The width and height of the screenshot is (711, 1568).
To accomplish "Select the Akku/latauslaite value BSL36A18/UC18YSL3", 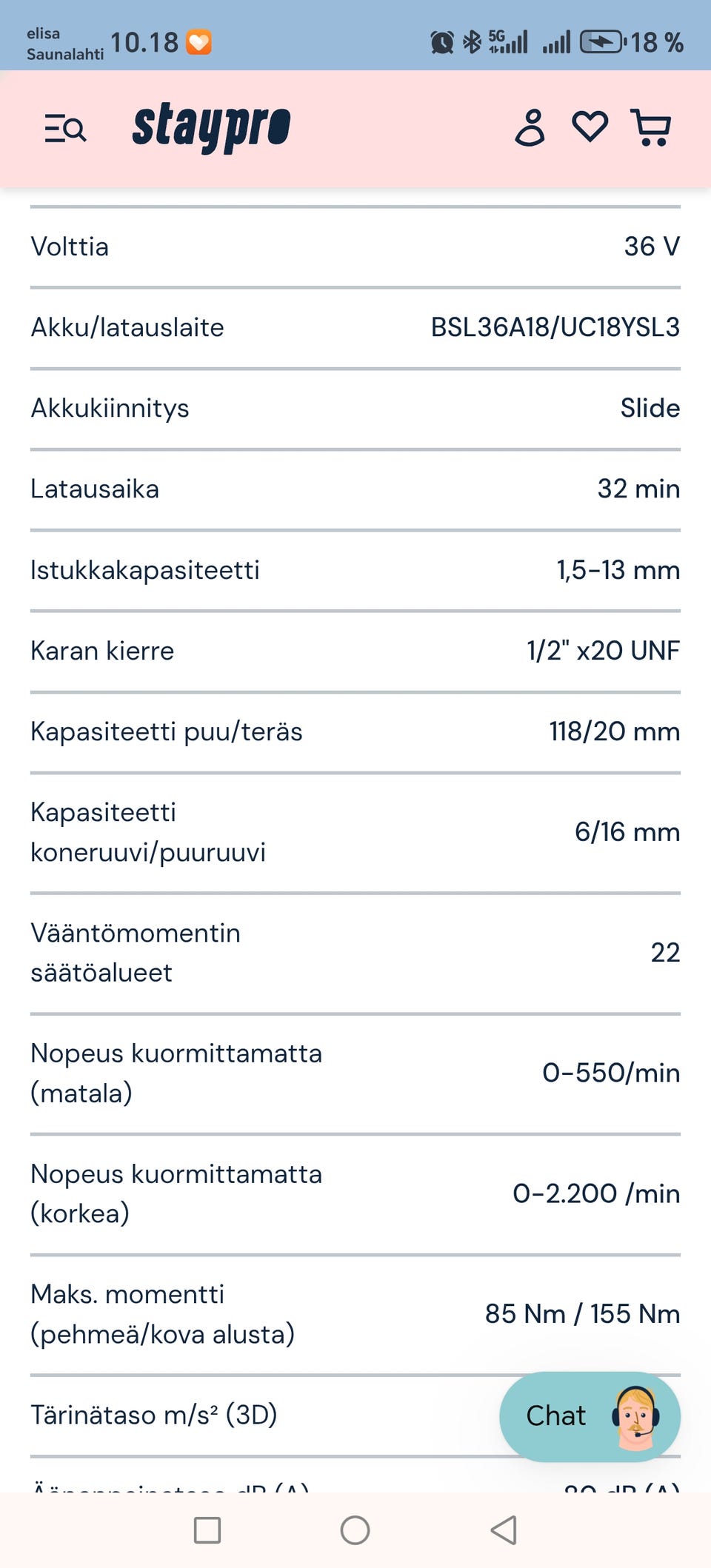I will [555, 326].
